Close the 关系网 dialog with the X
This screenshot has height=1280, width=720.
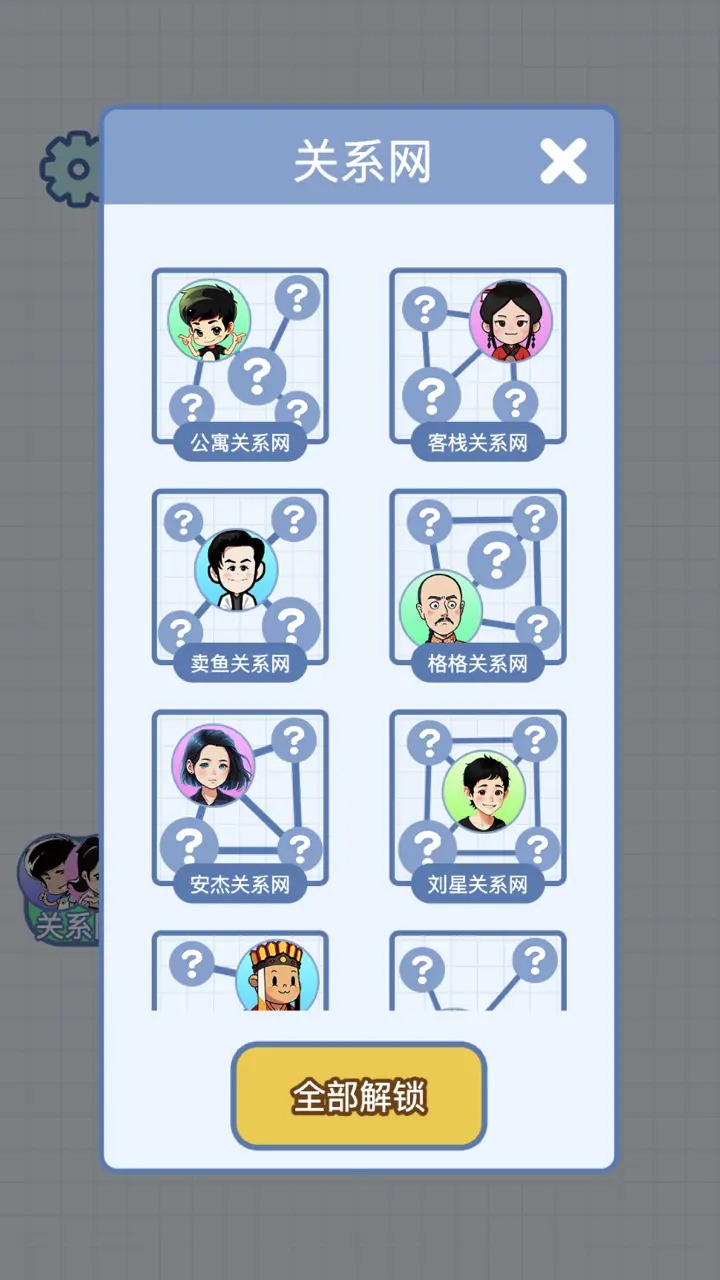coord(565,160)
